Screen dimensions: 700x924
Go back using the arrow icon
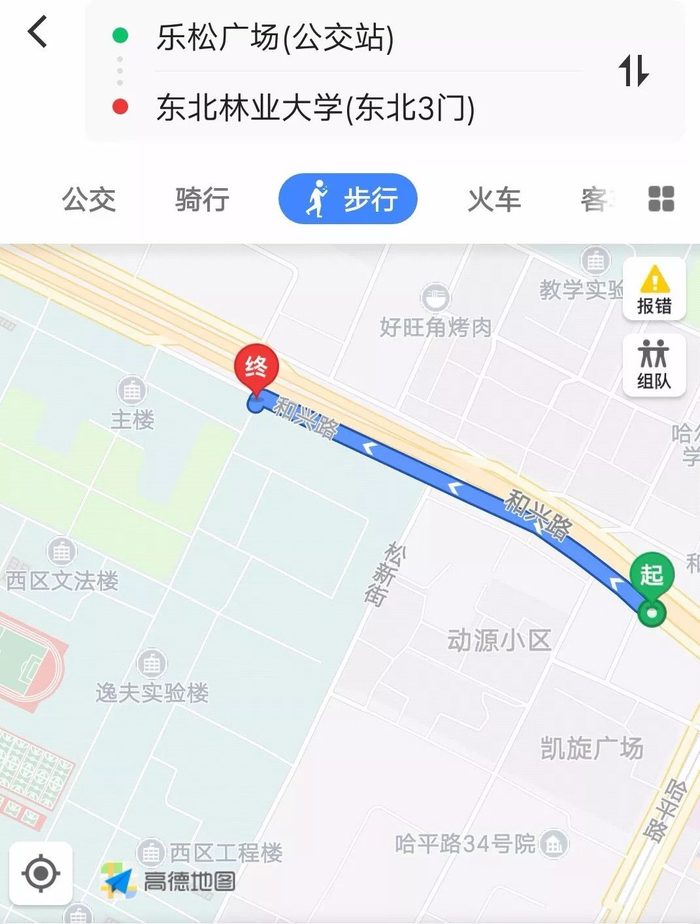[x=37, y=32]
